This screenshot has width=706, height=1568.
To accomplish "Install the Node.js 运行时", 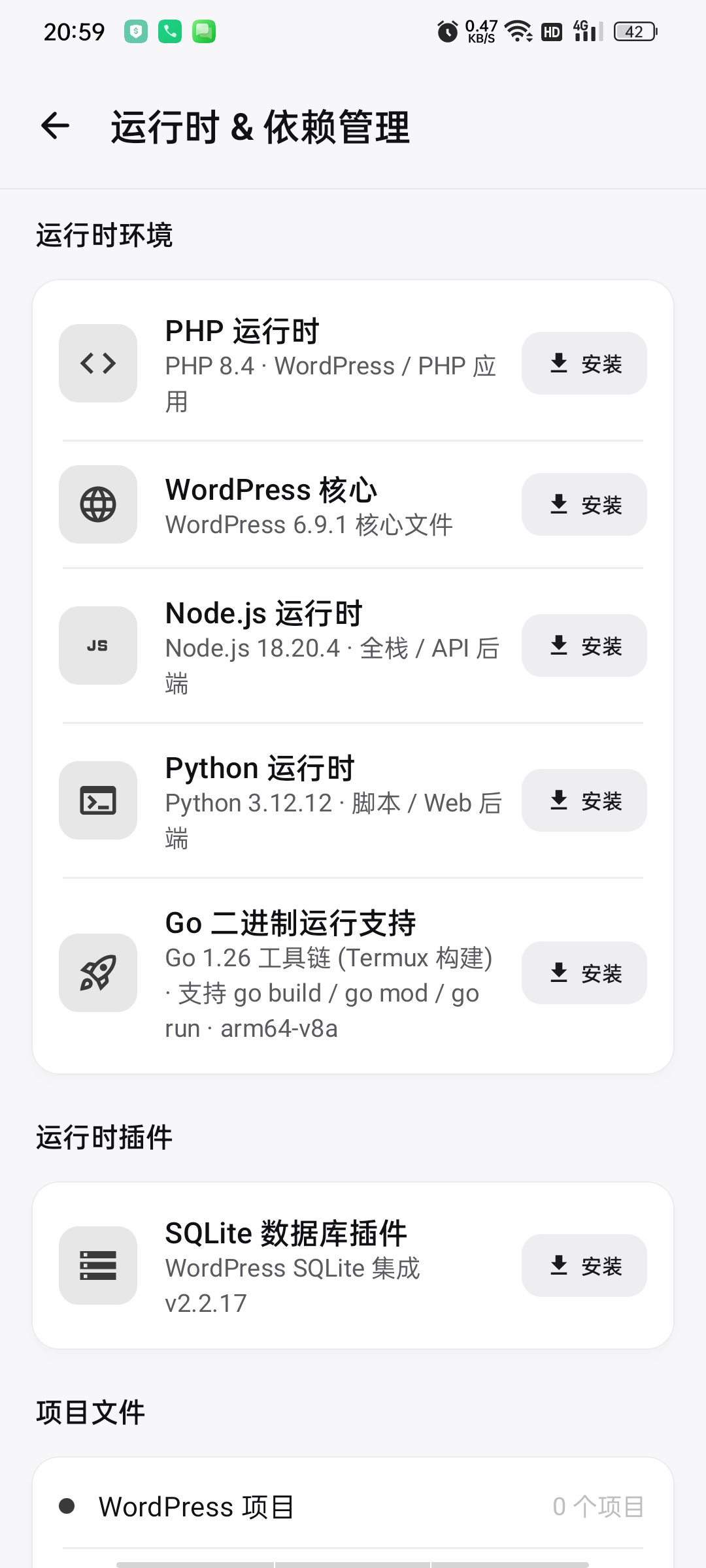I will 584,645.
